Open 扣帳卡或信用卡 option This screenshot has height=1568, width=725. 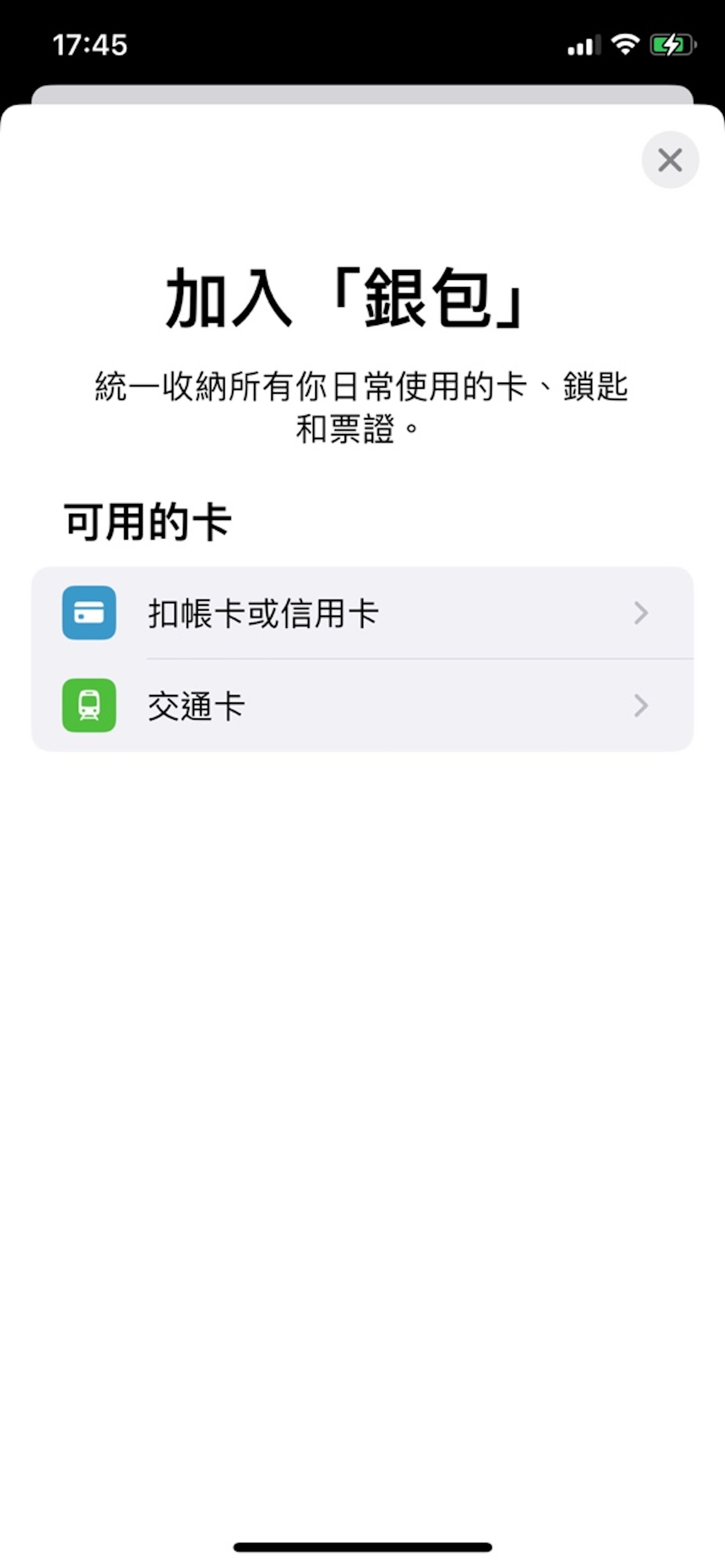362,613
